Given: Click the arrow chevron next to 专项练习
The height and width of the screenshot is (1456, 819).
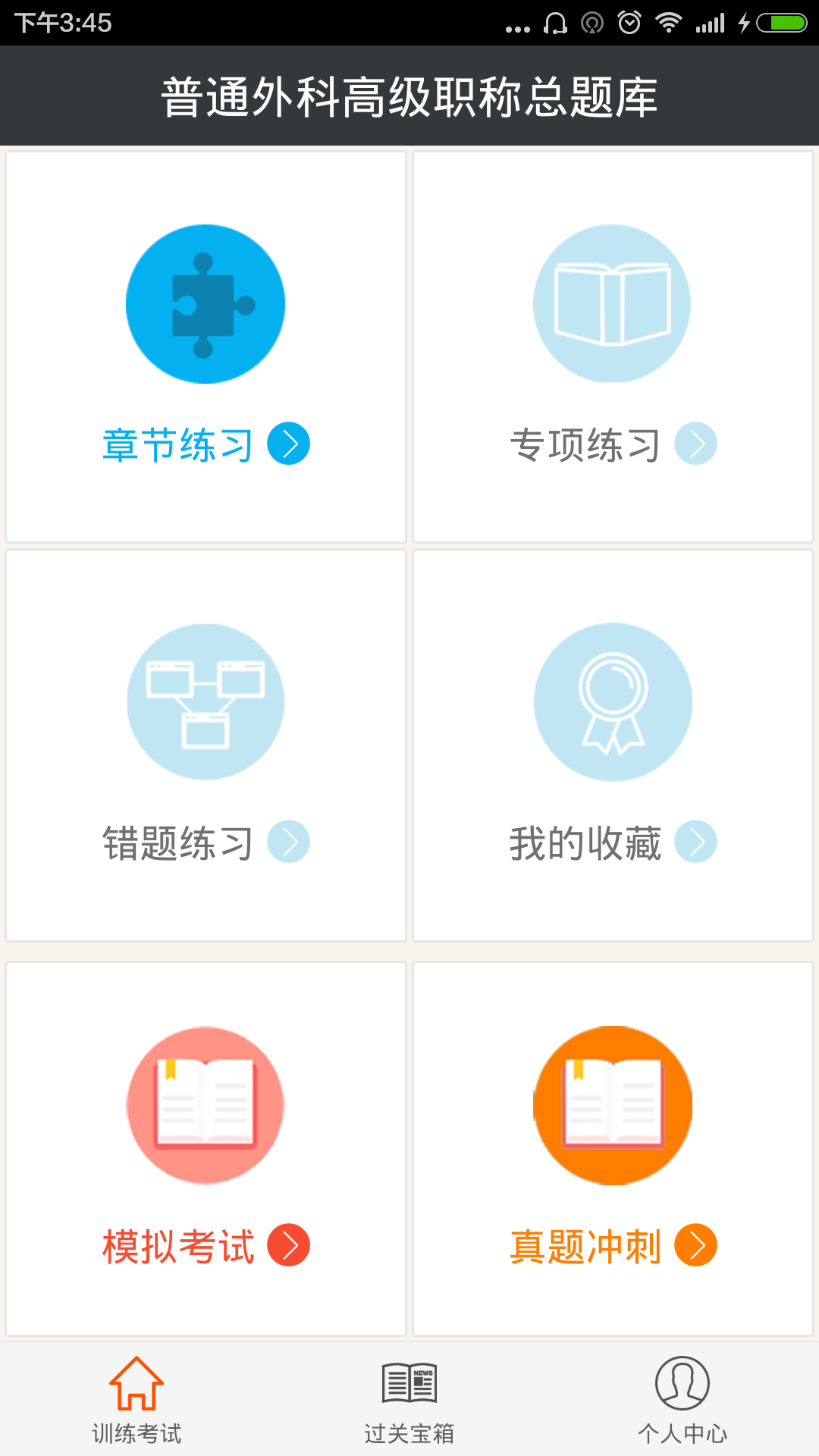Looking at the screenshot, I should [698, 442].
